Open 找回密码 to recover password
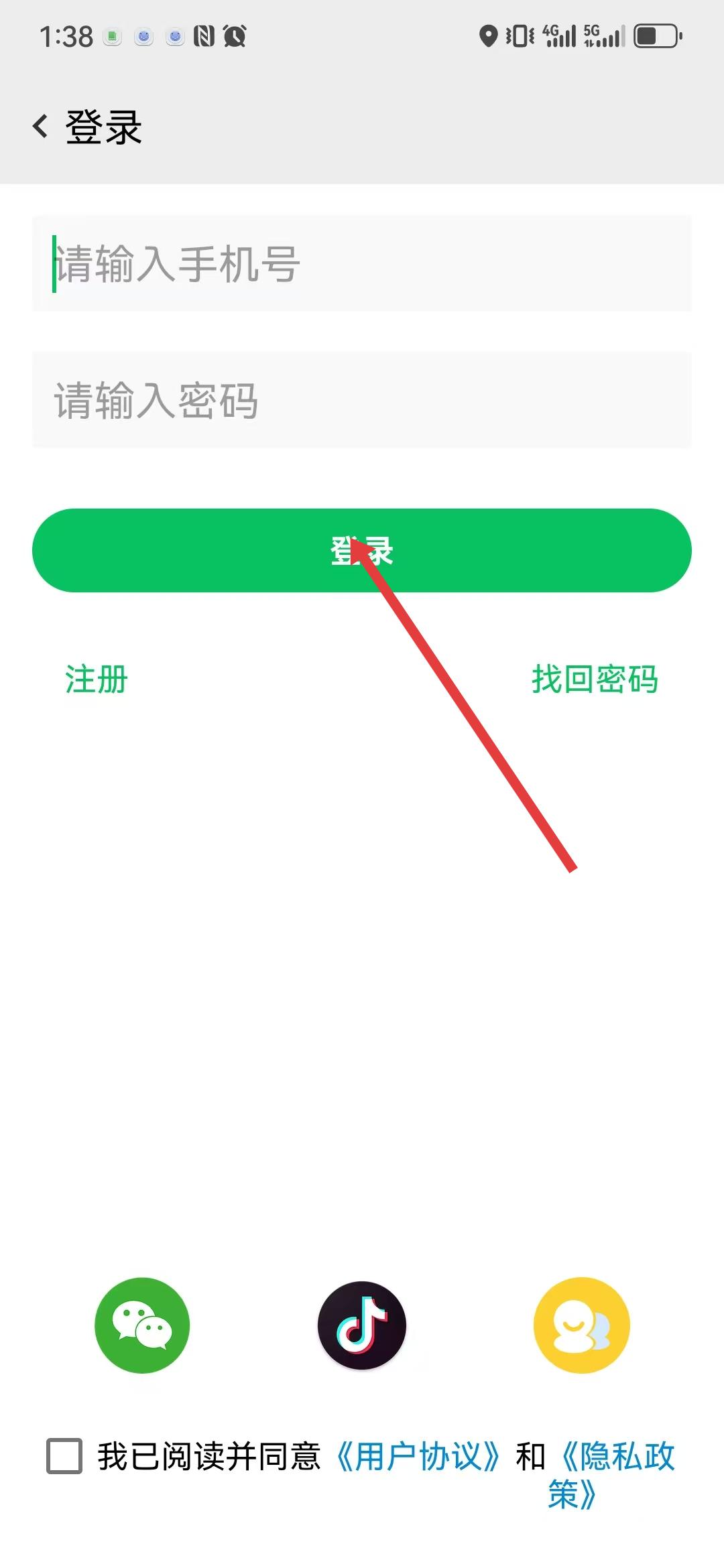 click(x=595, y=679)
